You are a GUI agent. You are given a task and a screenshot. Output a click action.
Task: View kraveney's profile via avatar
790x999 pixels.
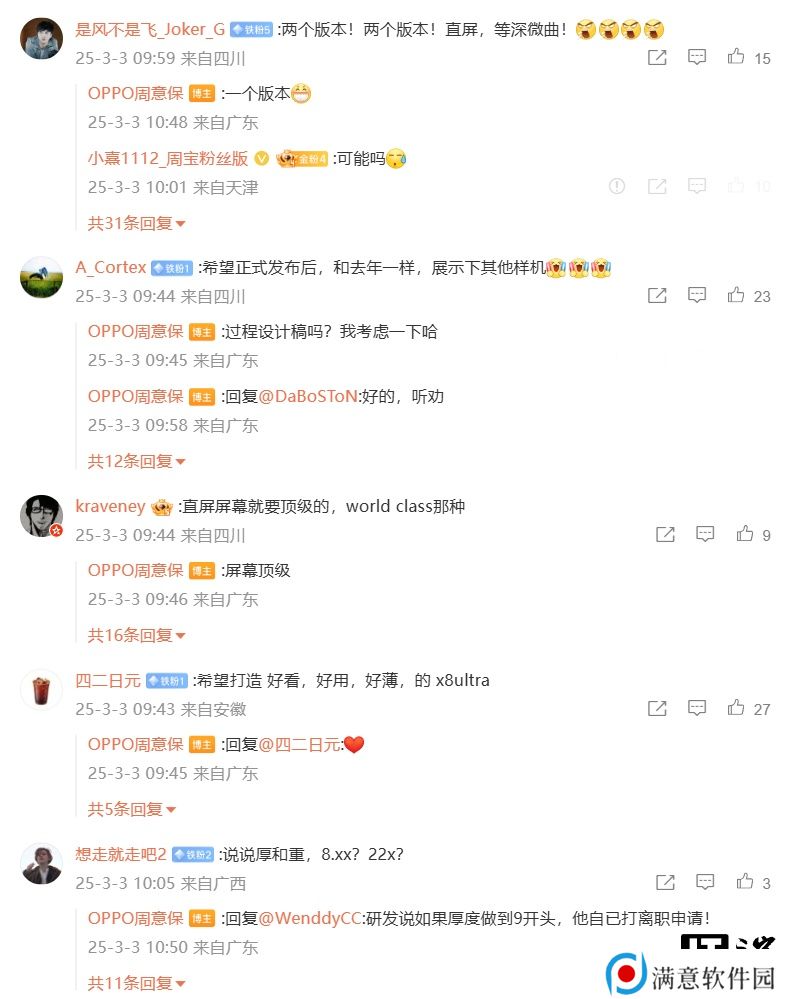pos(41,516)
